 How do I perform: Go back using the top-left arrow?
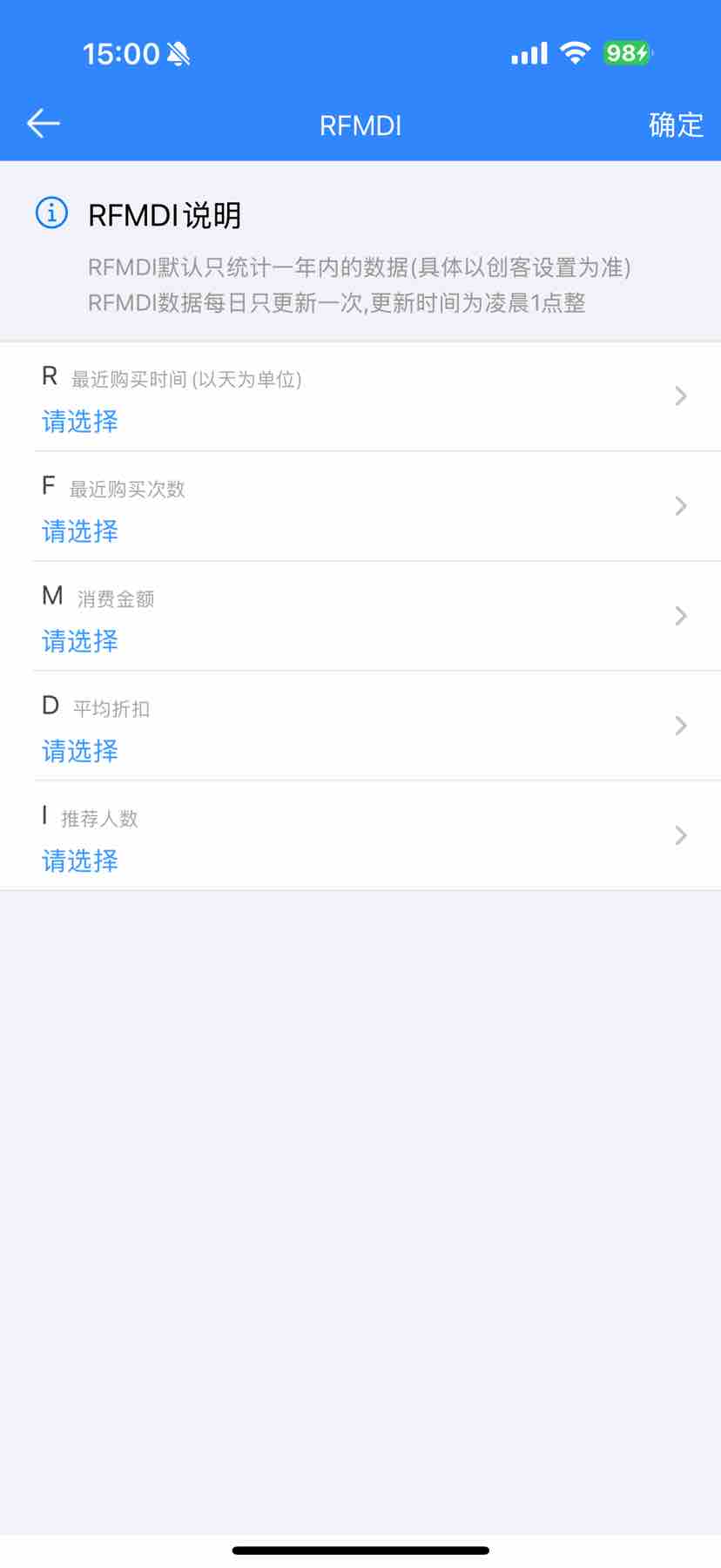coord(43,124)
